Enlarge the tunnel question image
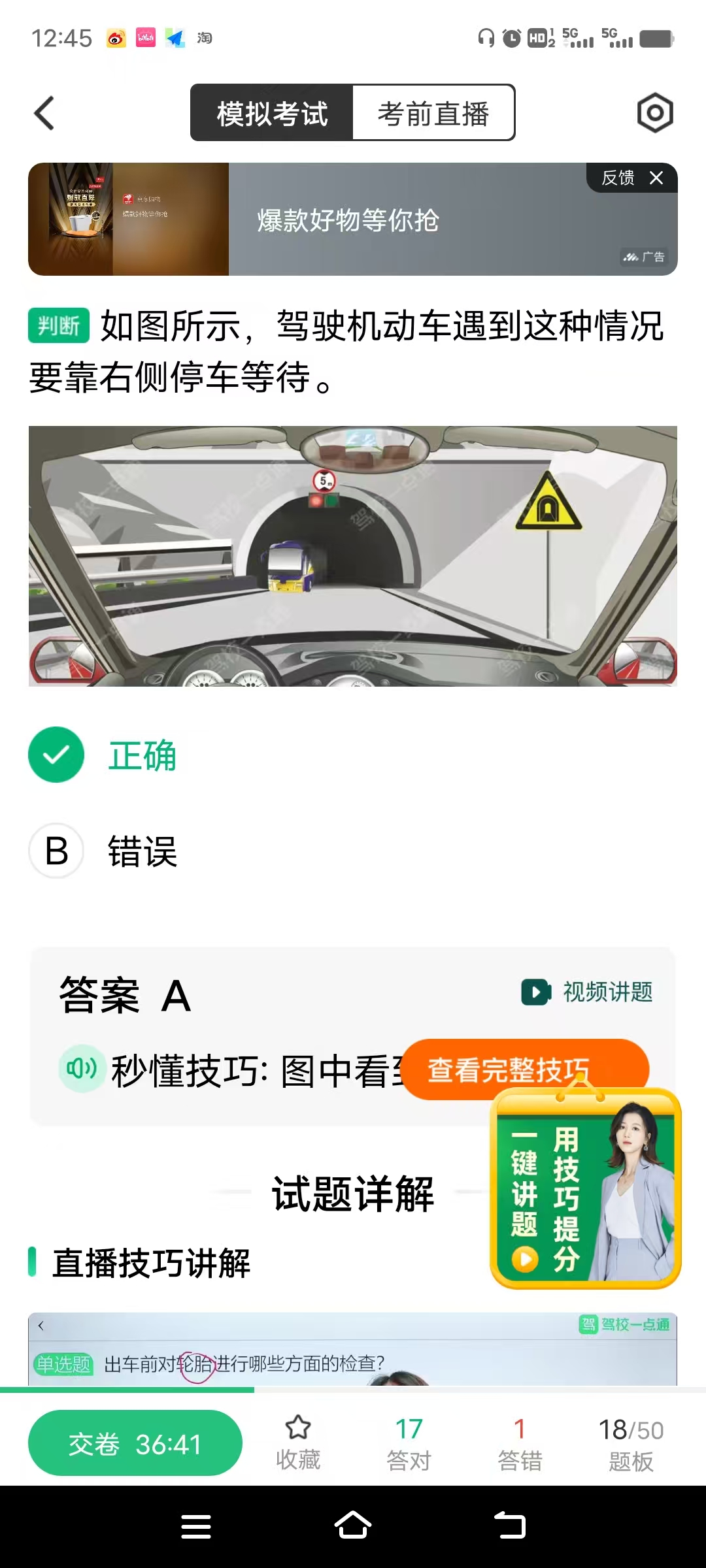Viewport: 706px width, 1568px height. 353,556
